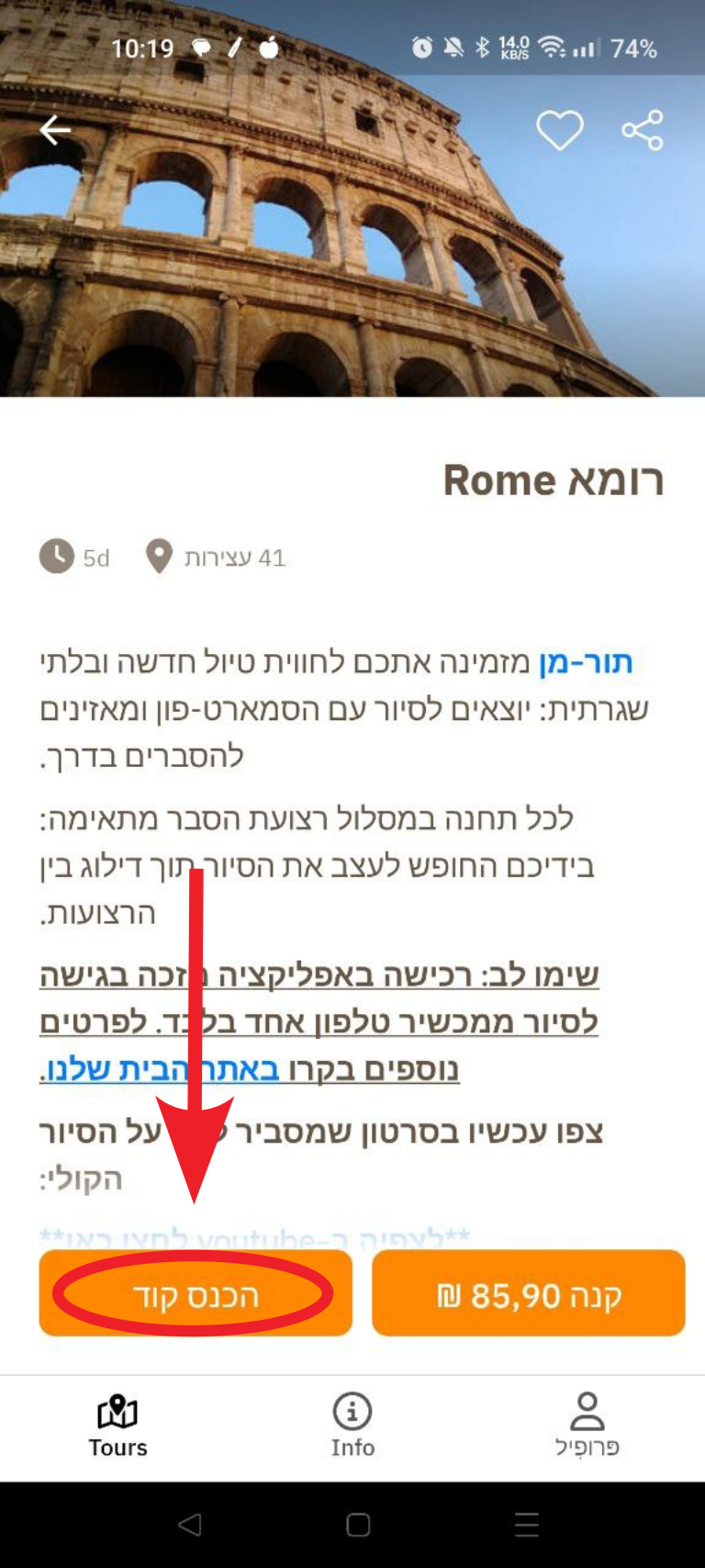Open the פרופיל tab
The height and width of the screenshot is (1568, 705).
pyautogui.click(x=587, y=1426)
